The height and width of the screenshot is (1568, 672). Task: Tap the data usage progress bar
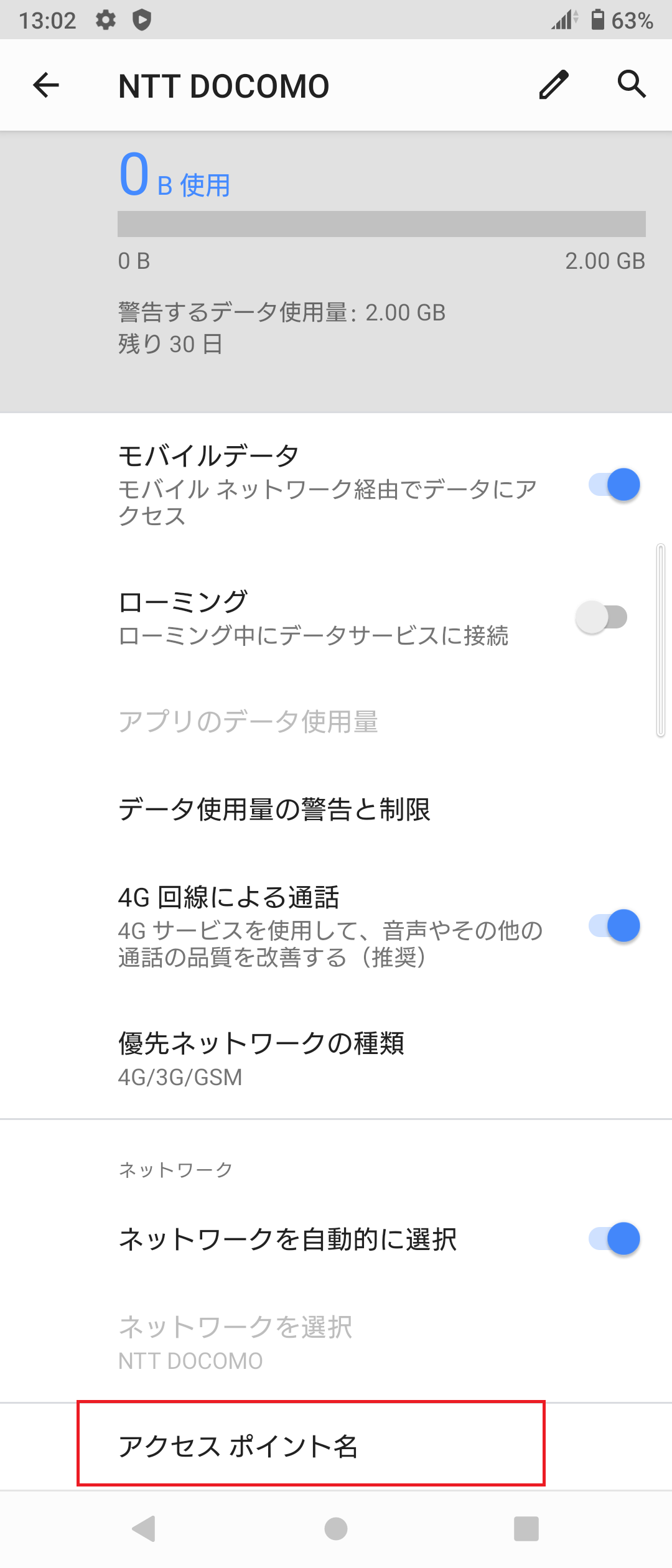[x=381, y=225]
